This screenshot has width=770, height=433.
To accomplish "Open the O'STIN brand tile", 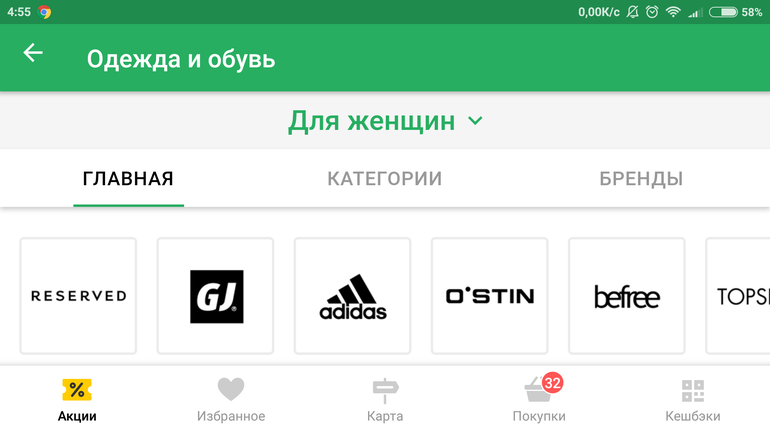I will pos(489,296).
